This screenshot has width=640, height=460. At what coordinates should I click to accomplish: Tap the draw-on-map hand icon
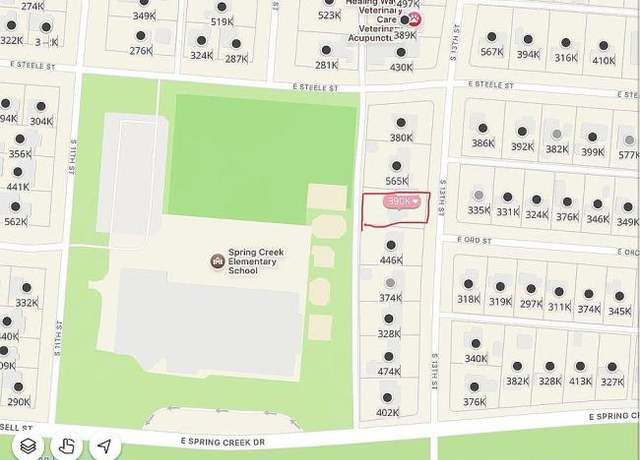pos(67,446)
